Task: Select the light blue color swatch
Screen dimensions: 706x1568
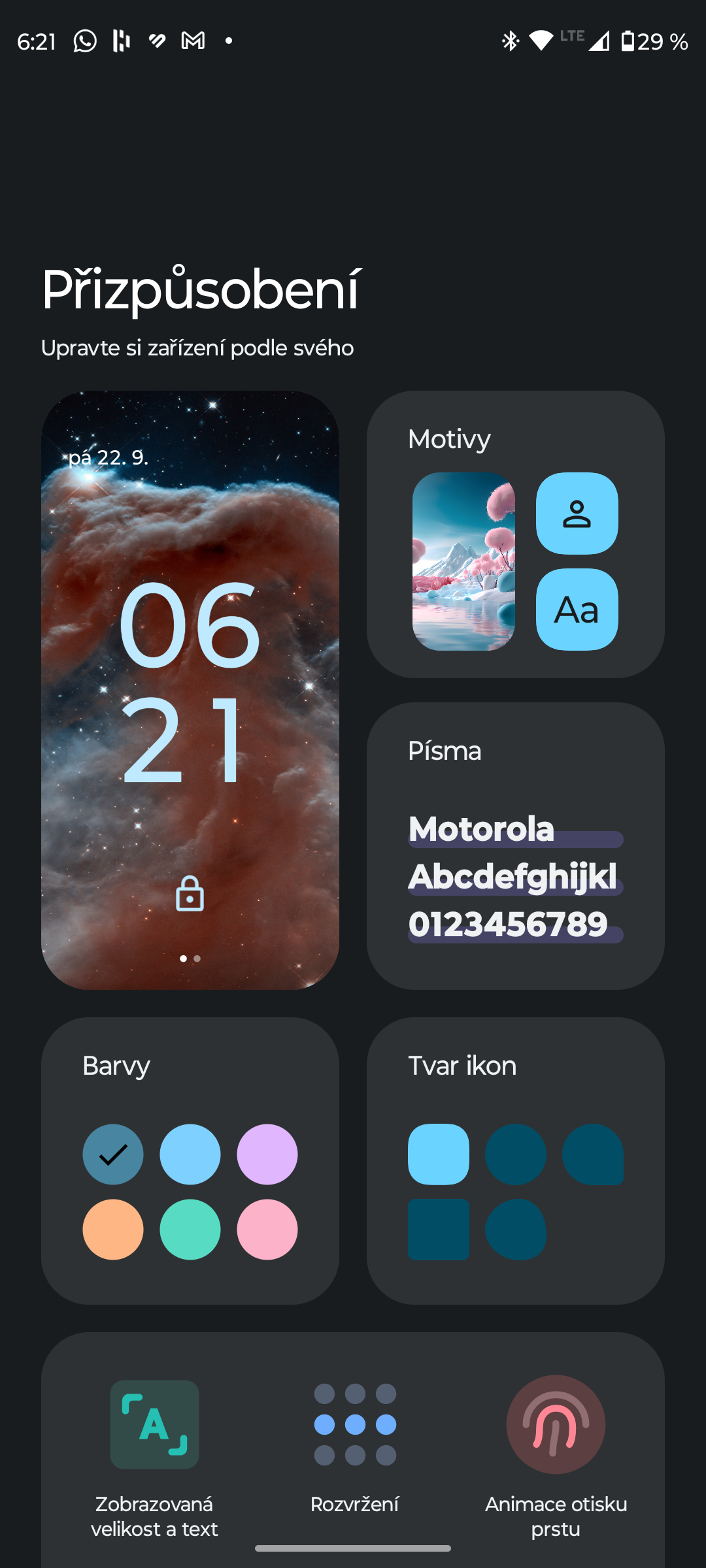Action: coord(190,1154)
